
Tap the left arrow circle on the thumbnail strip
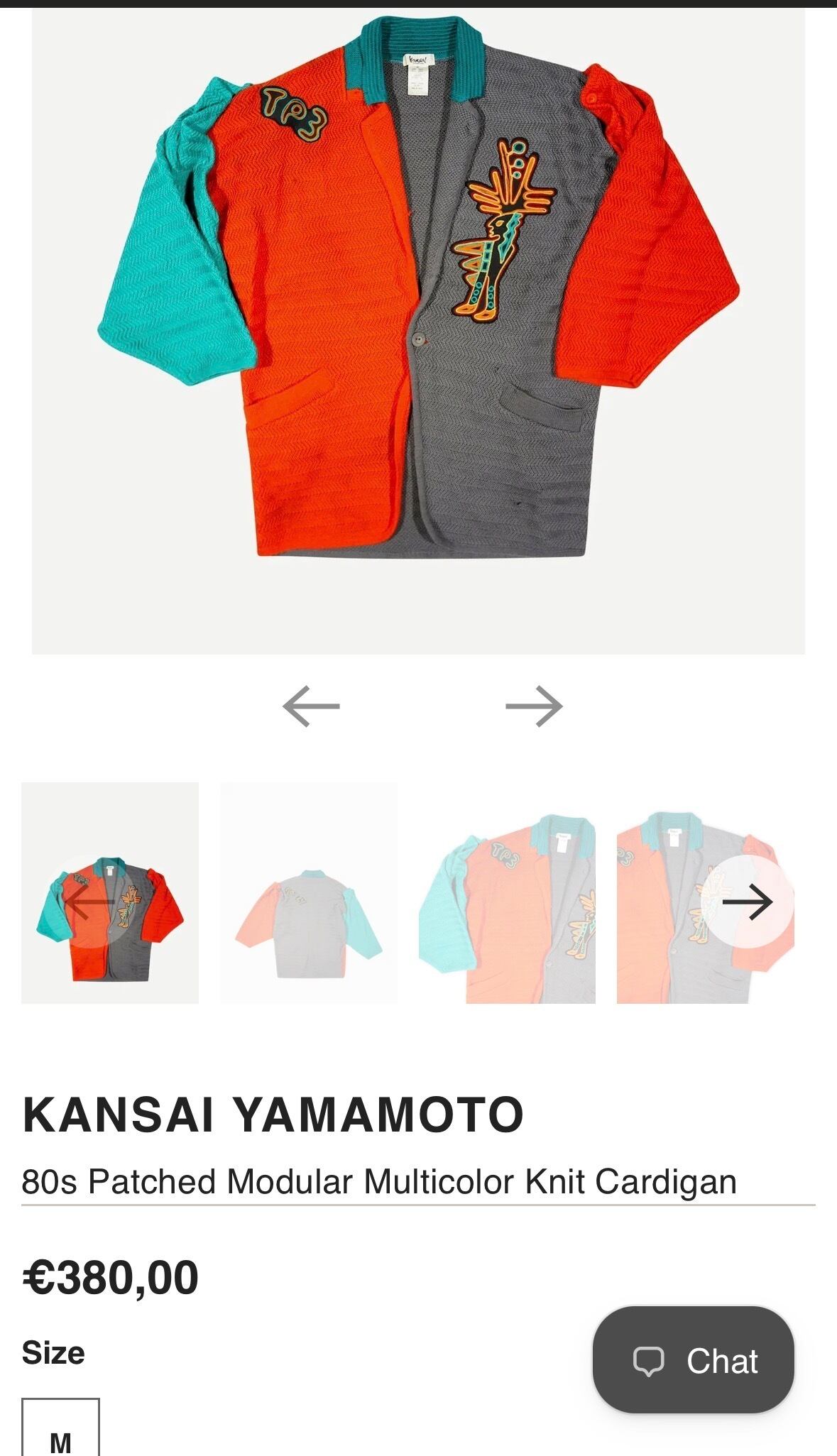[89, 902]
